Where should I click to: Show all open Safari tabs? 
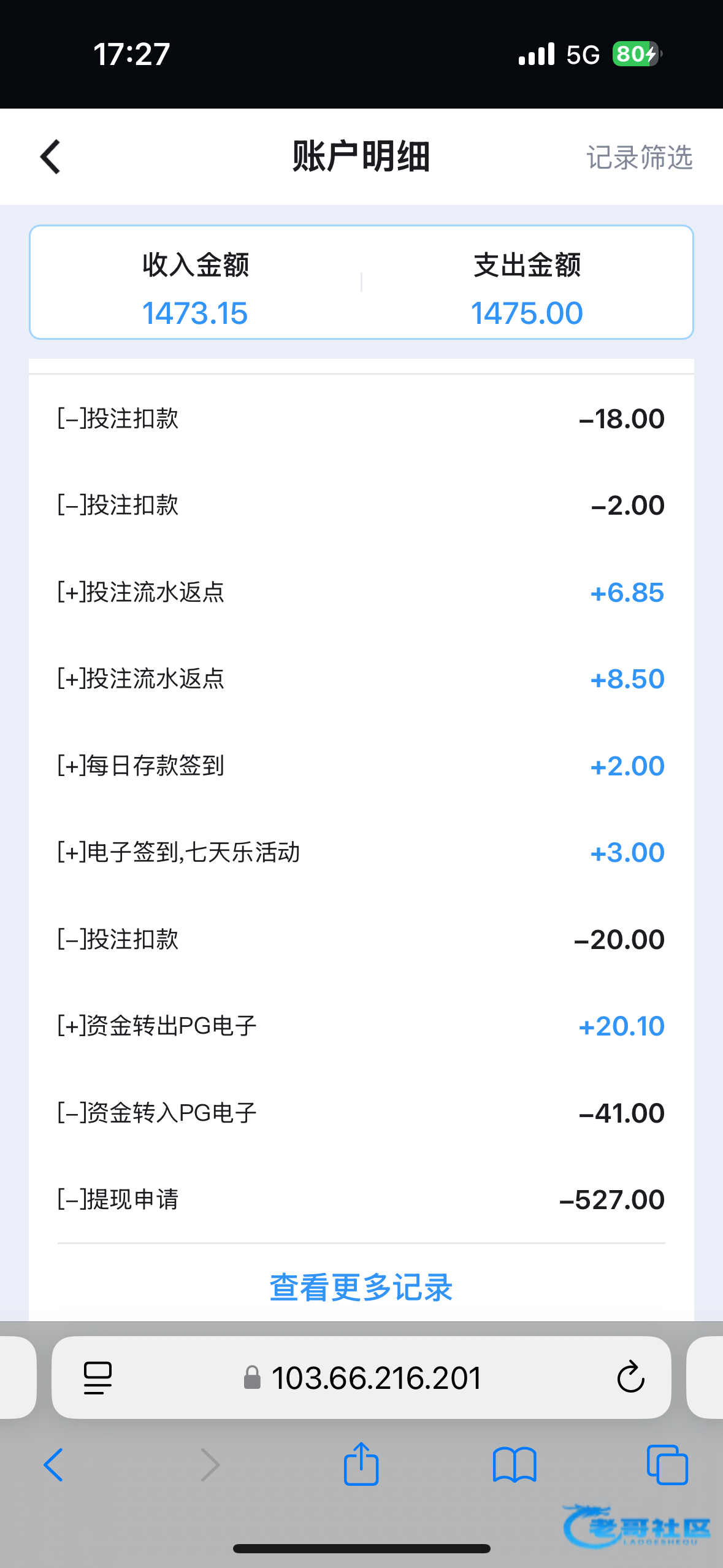click(667, 1465)
